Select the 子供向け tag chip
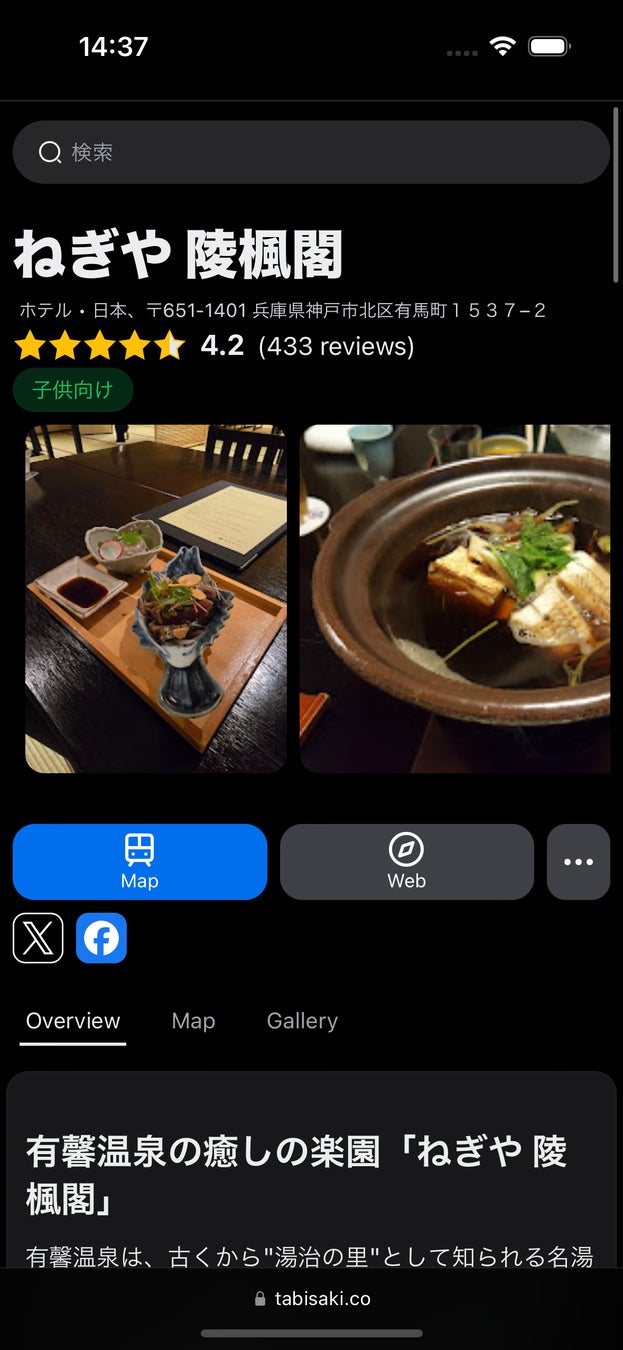 tap(73, 390)
